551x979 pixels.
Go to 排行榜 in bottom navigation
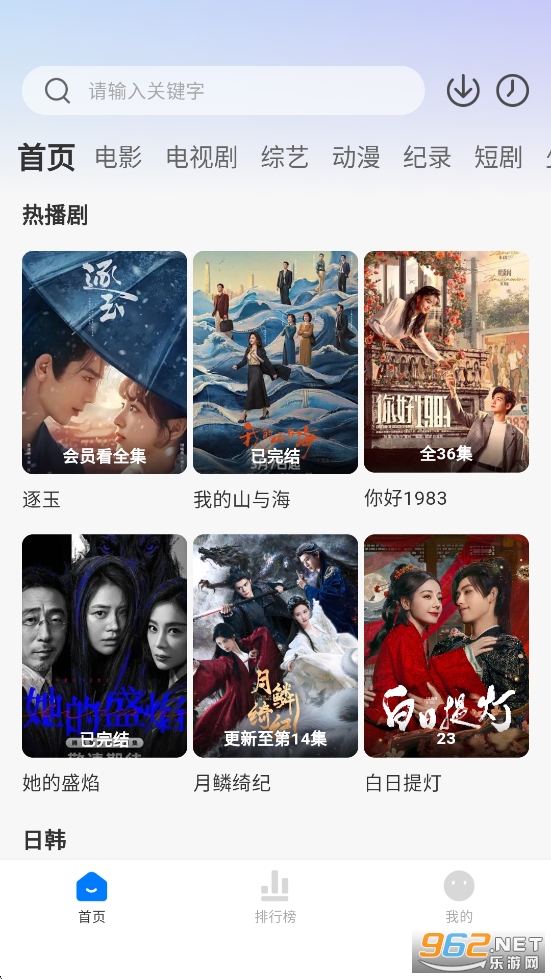[x=275, y=898]
